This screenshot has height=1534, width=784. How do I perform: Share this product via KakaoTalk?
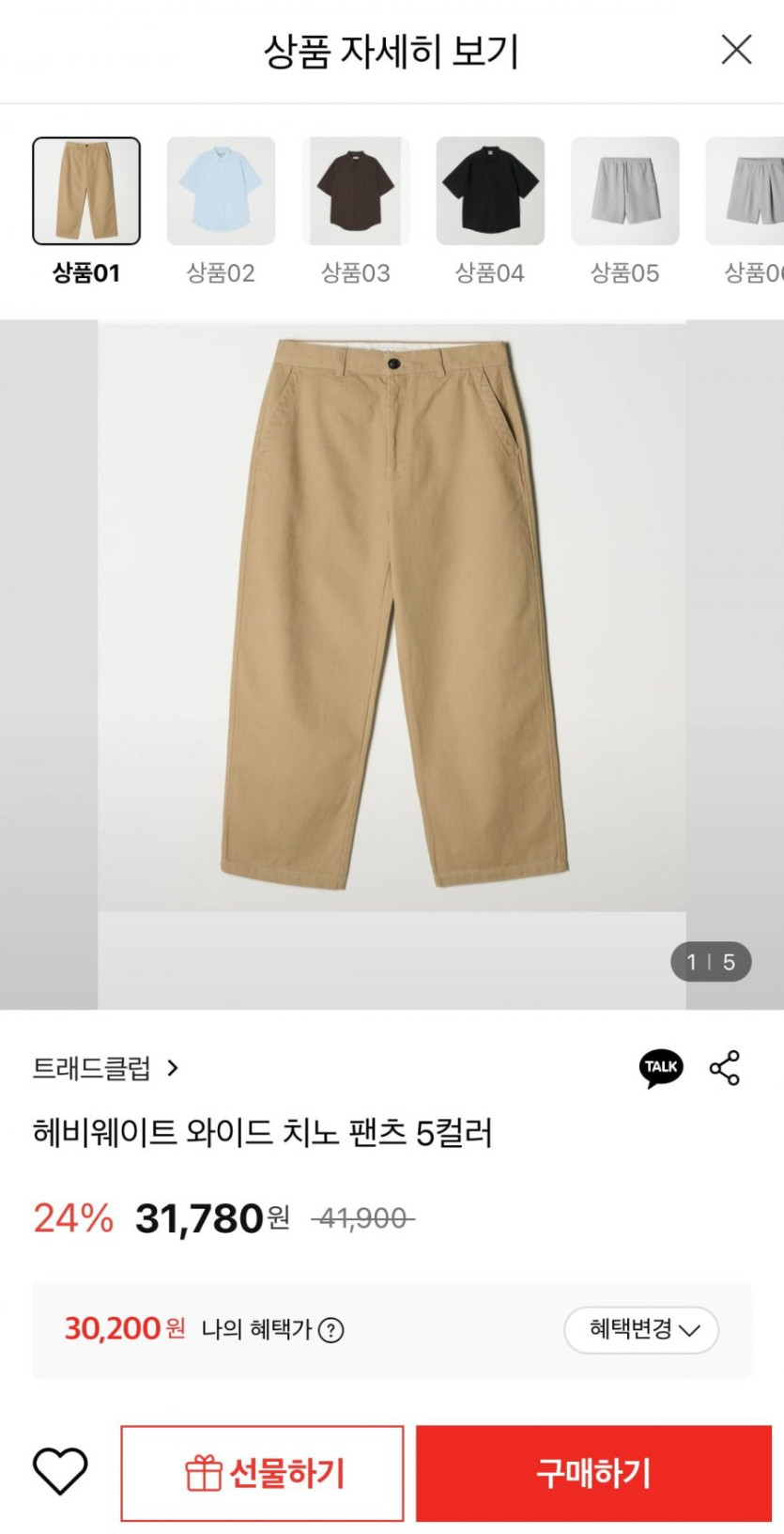(661, 1068)
